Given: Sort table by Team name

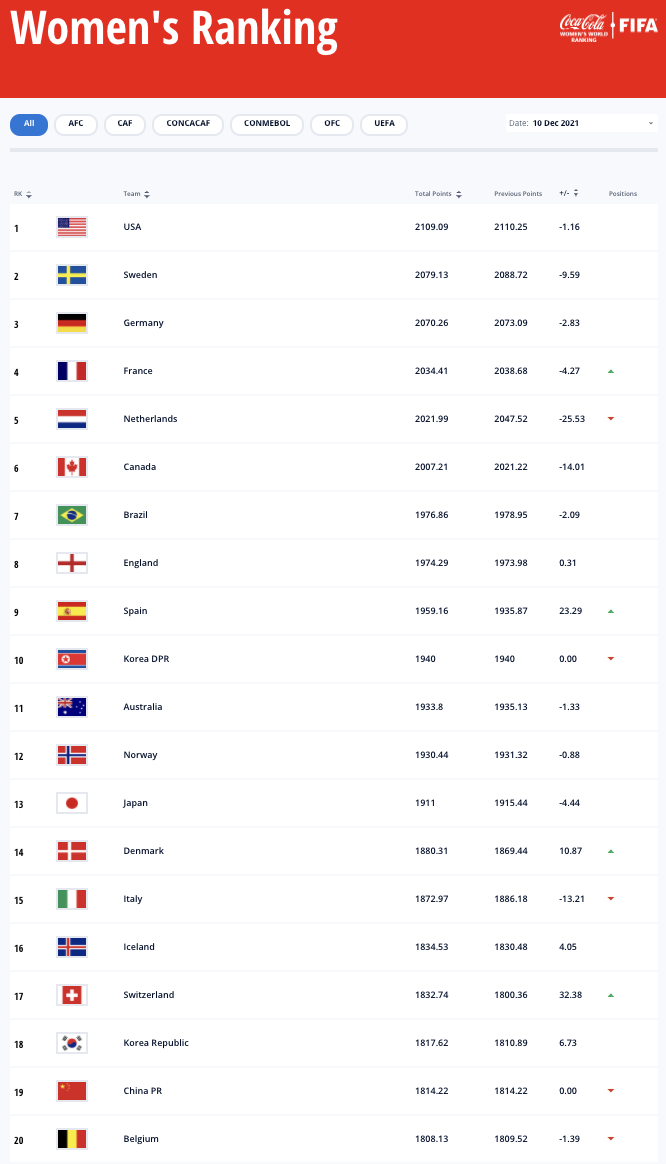Looking at the screenshot, I should click(137, 194).
